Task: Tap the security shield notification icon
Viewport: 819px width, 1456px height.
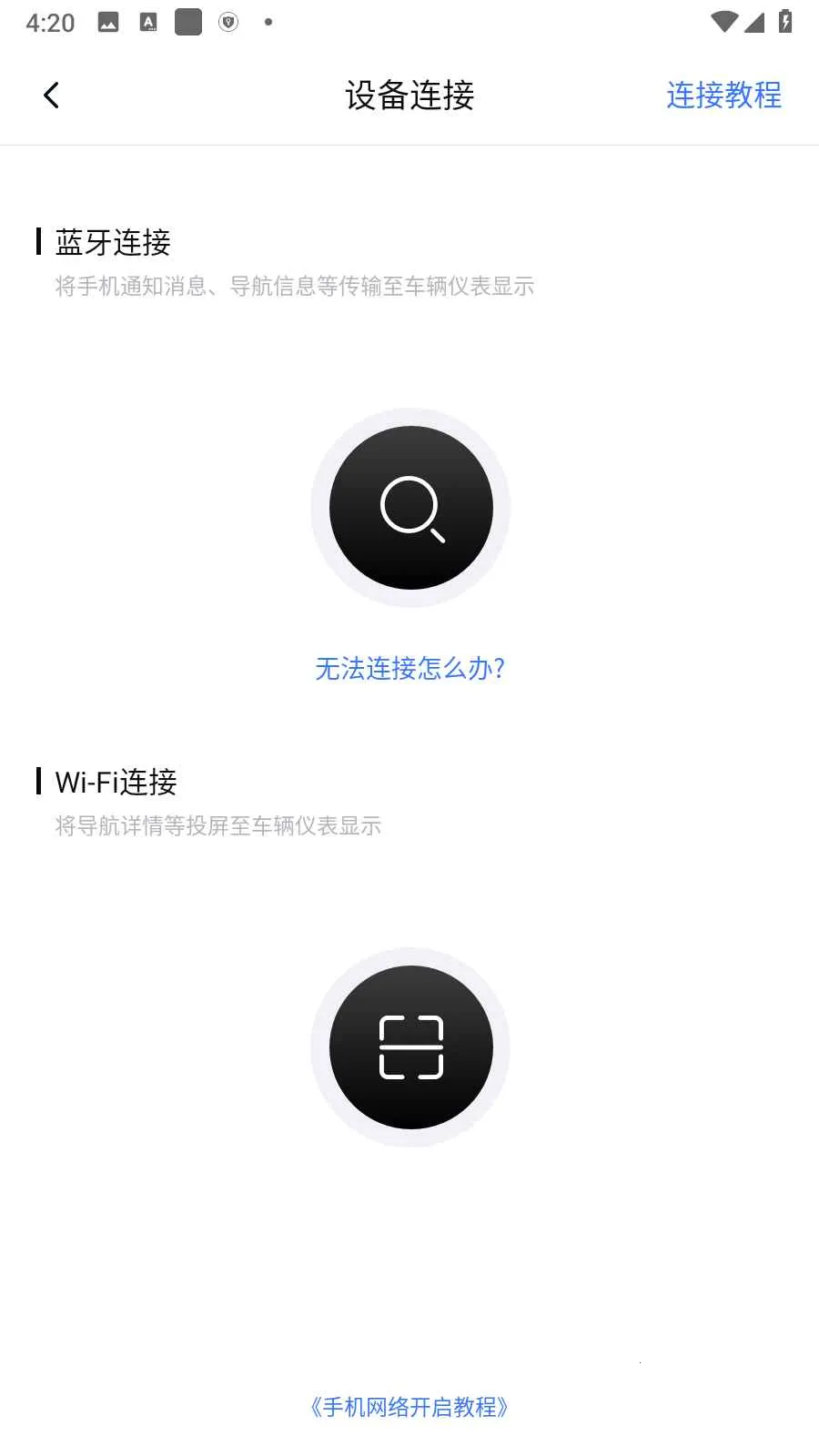Action: (228, 22)
